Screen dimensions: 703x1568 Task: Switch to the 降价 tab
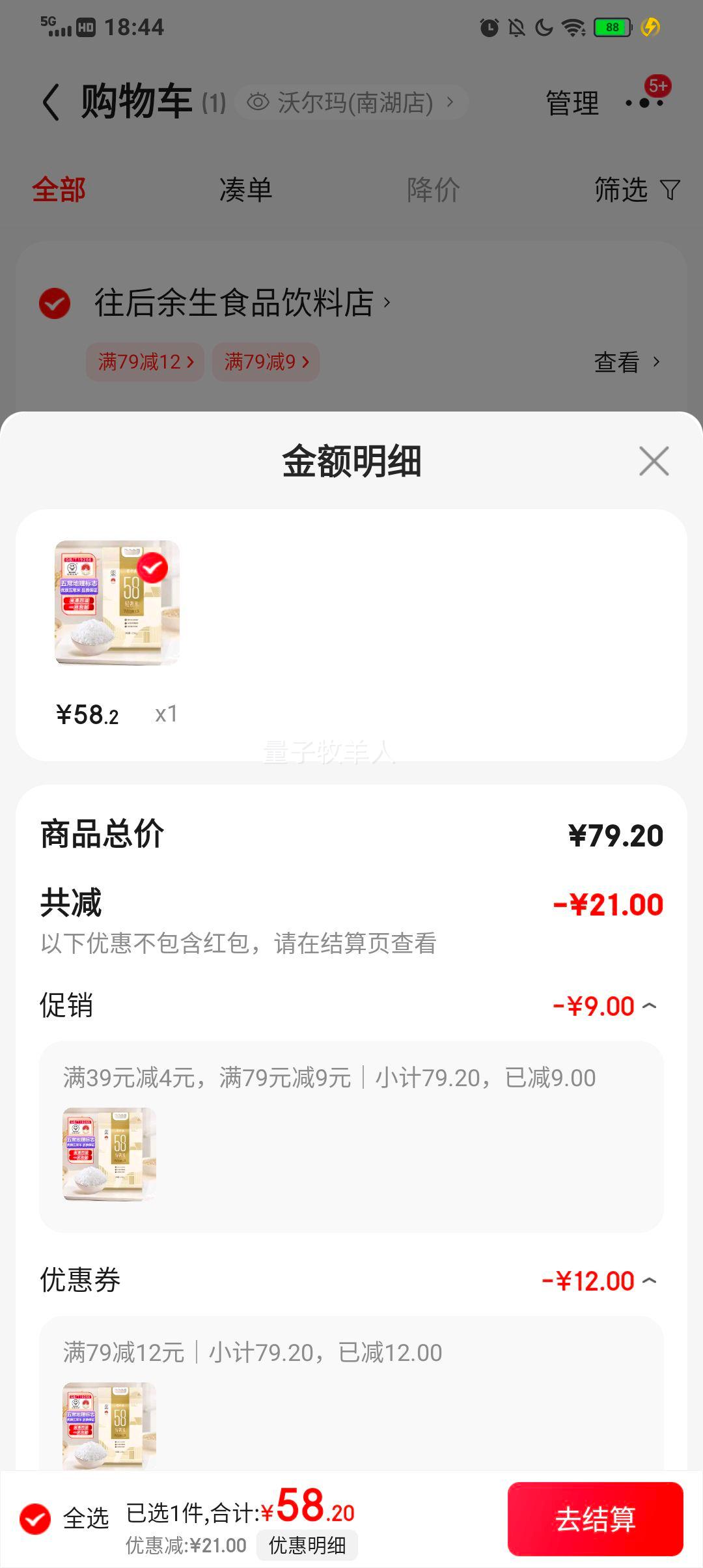[433, 189]
